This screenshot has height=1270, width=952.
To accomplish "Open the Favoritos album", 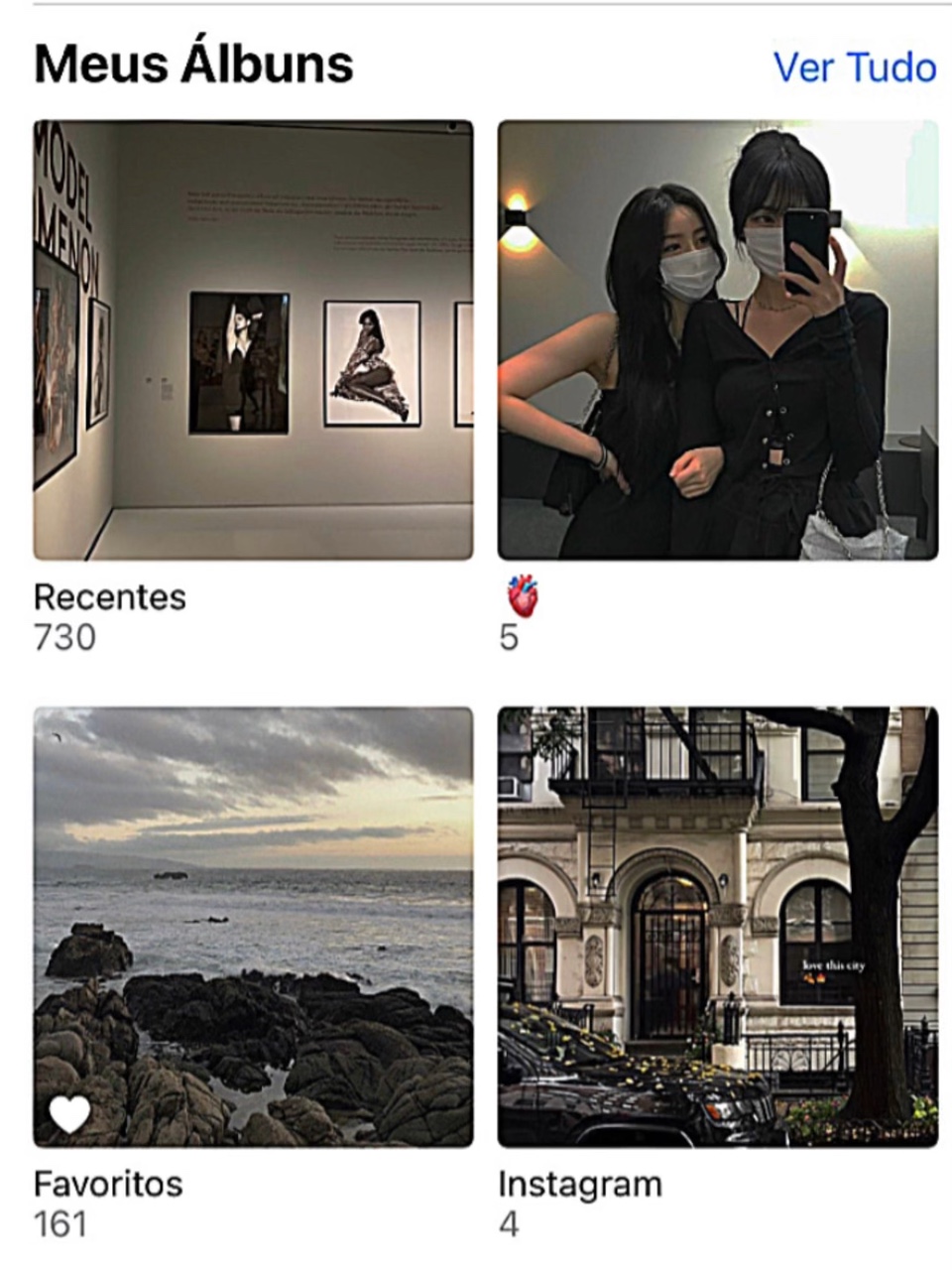I will point(253,927).
